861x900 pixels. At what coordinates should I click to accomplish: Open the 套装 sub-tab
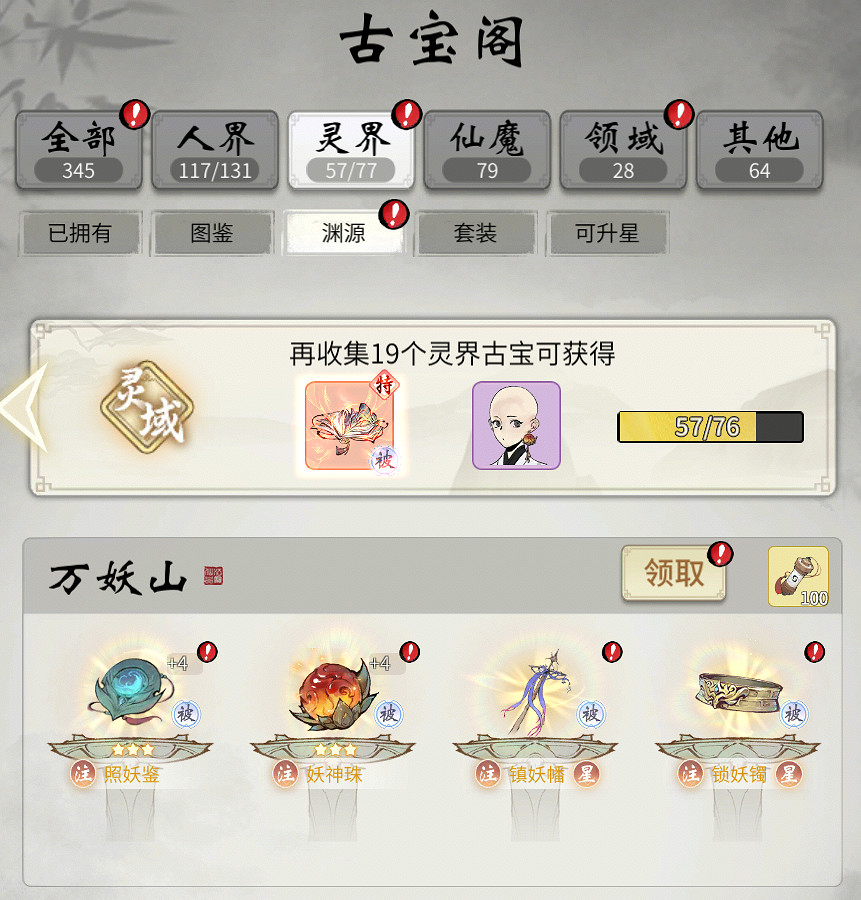coord(476,234)
